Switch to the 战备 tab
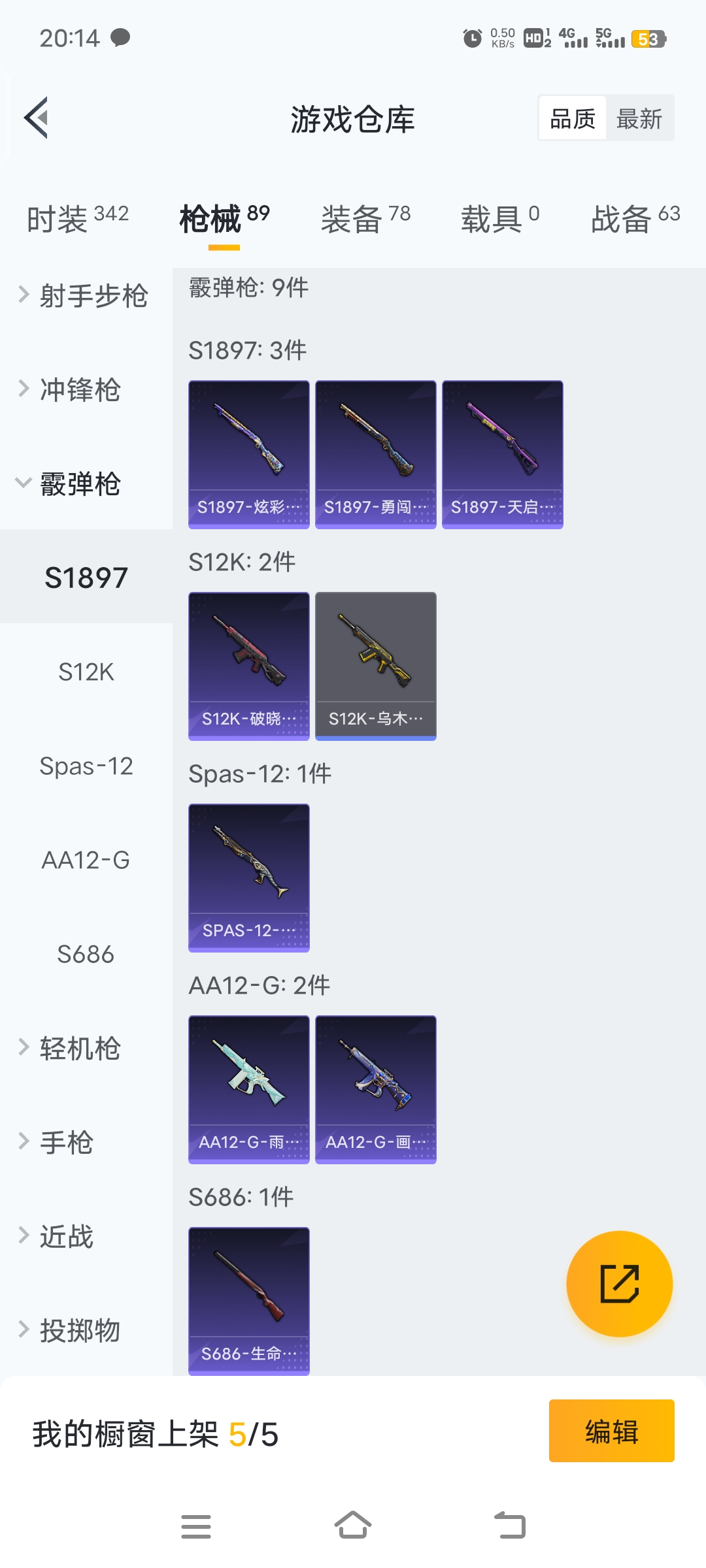 (x=635, y=219)
